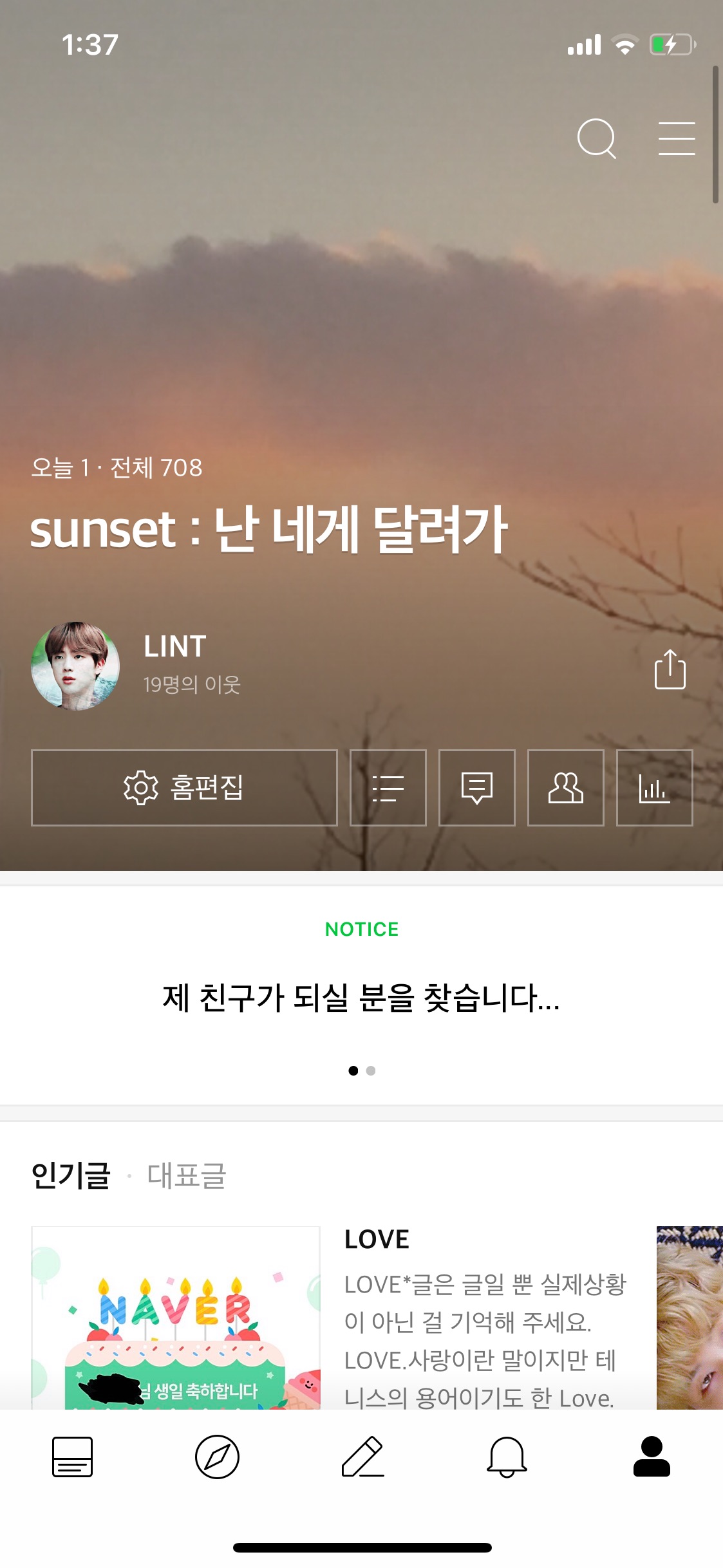Open the notifications bell
Viewport: 723px width, 1568px height.
tap(507, 1457)
